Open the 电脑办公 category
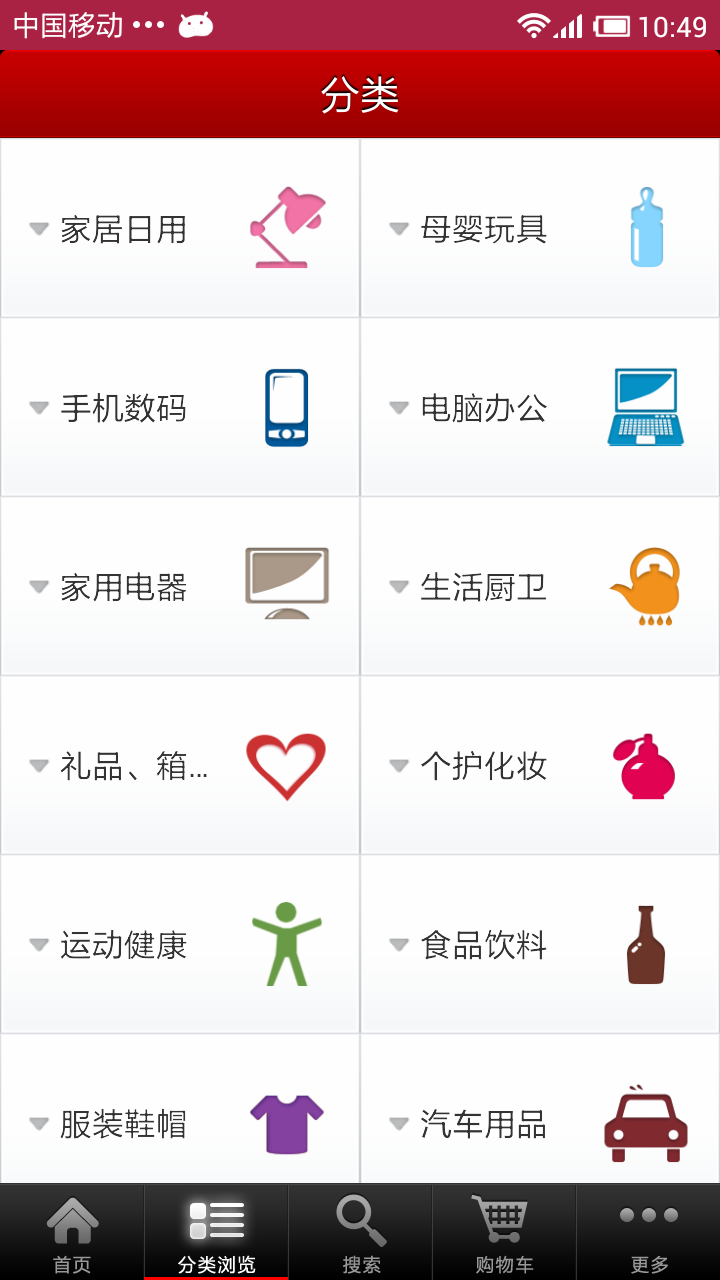Viewport: 720px width, 1280px height. tap(540, 408)
